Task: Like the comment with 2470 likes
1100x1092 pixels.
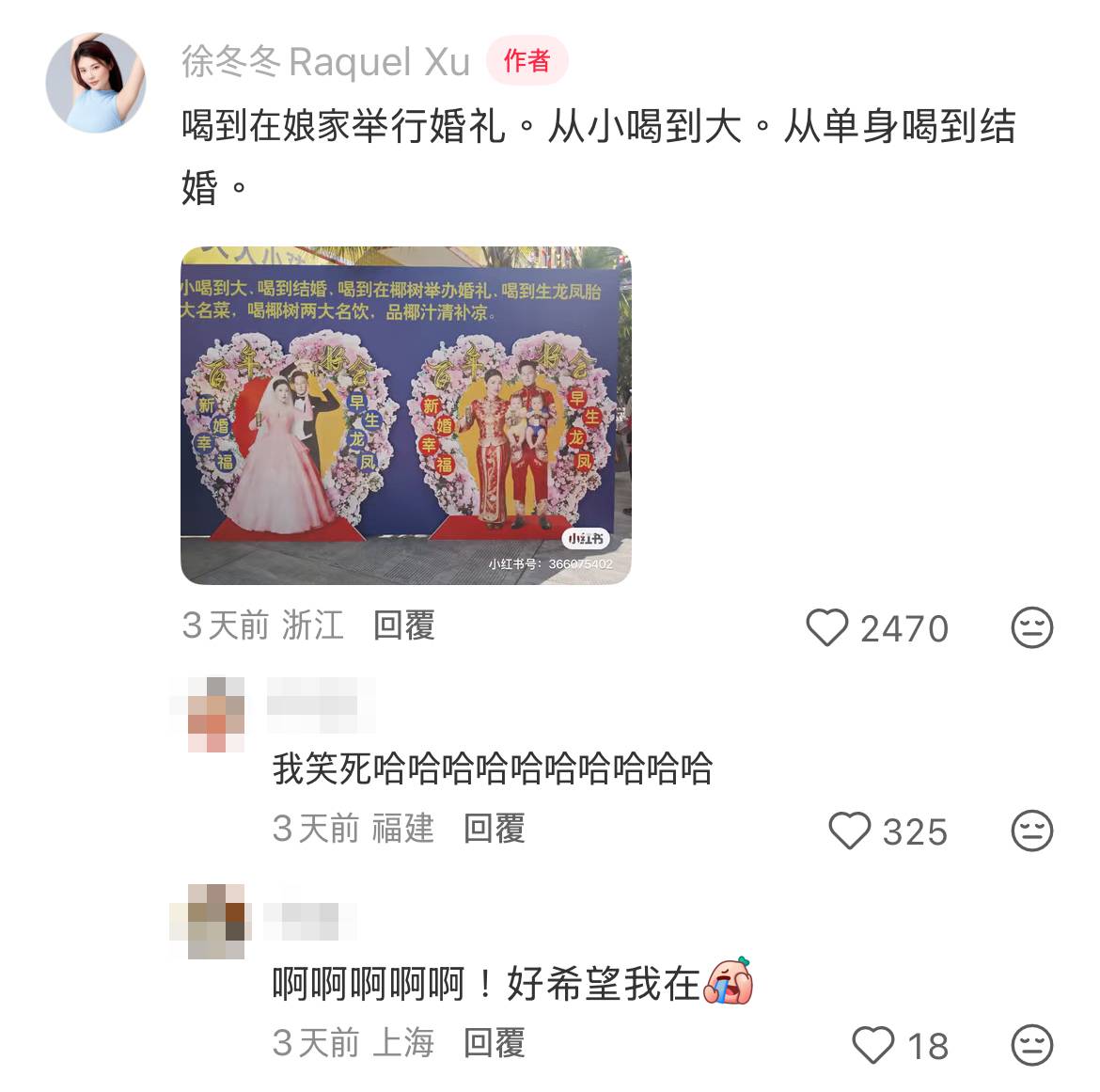Action: pyautogui.click(x=827, y=627)
